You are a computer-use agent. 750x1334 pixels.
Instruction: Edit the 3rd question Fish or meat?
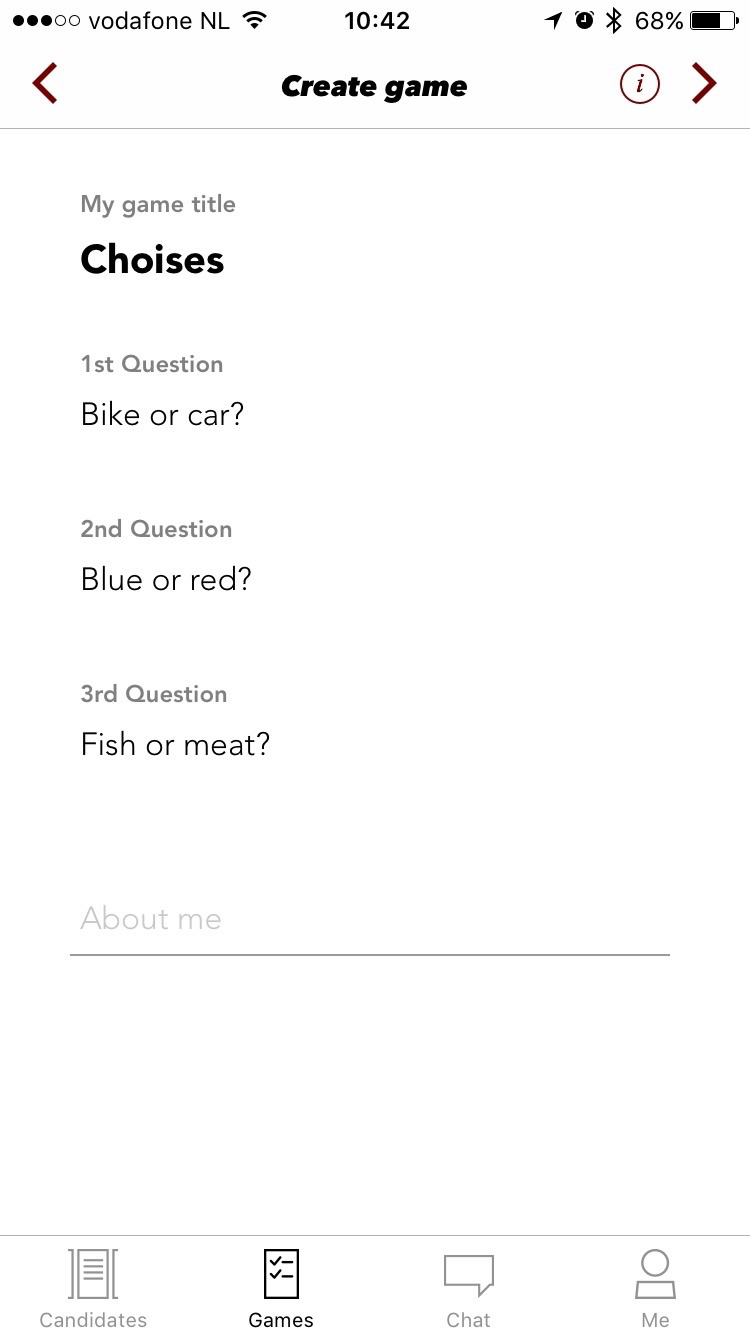pyautogui.click(x=175, y=745)
